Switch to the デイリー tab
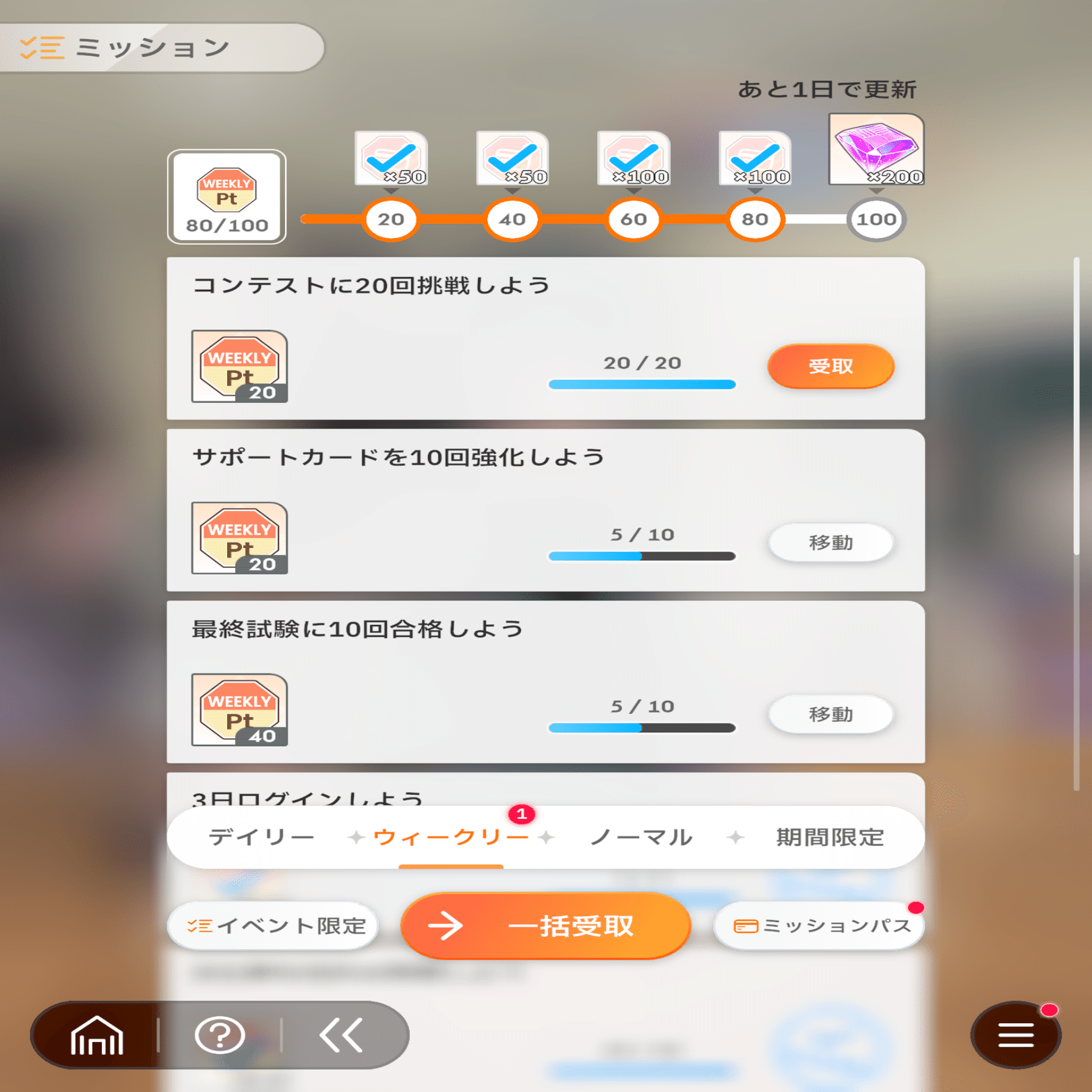 [x=262, y=837]
